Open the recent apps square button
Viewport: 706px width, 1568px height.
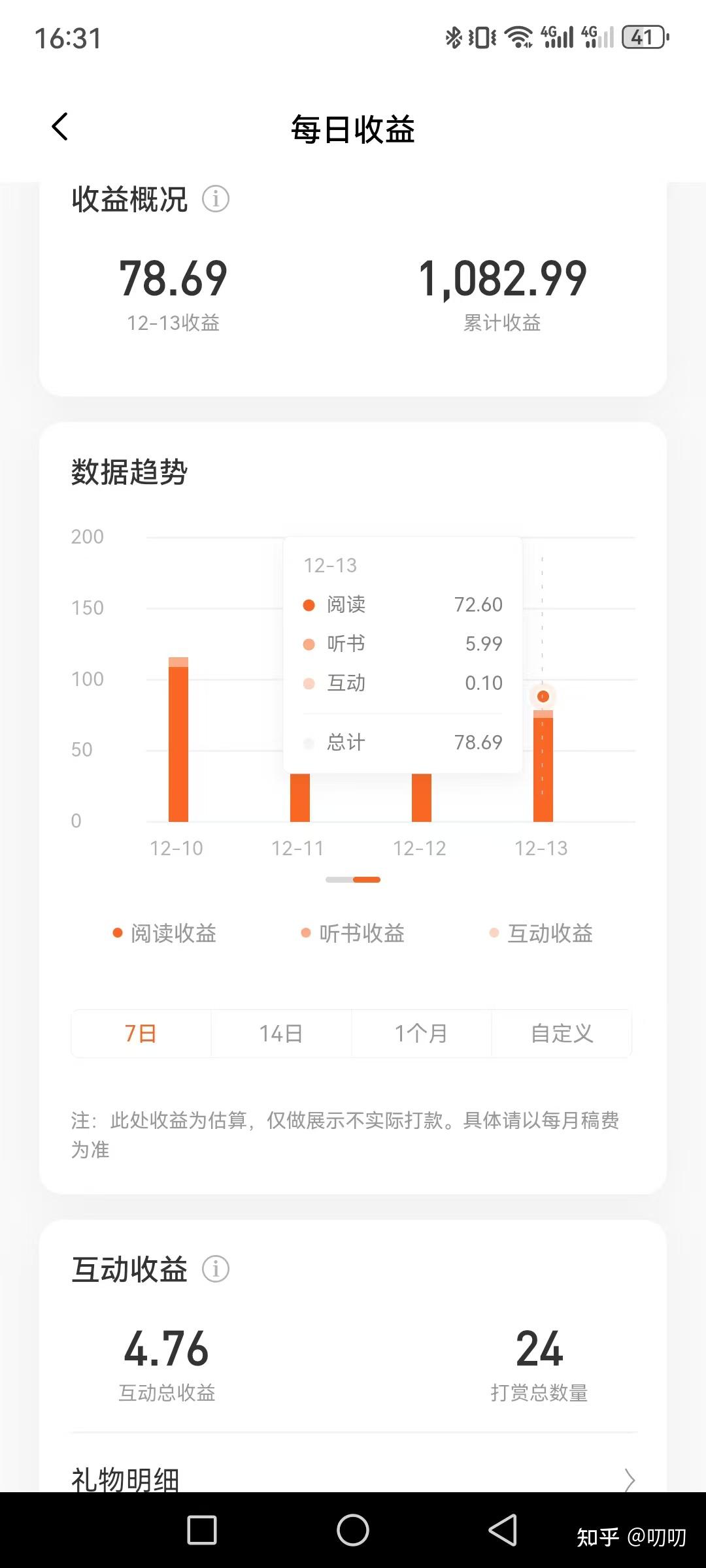click(202, 1530)
